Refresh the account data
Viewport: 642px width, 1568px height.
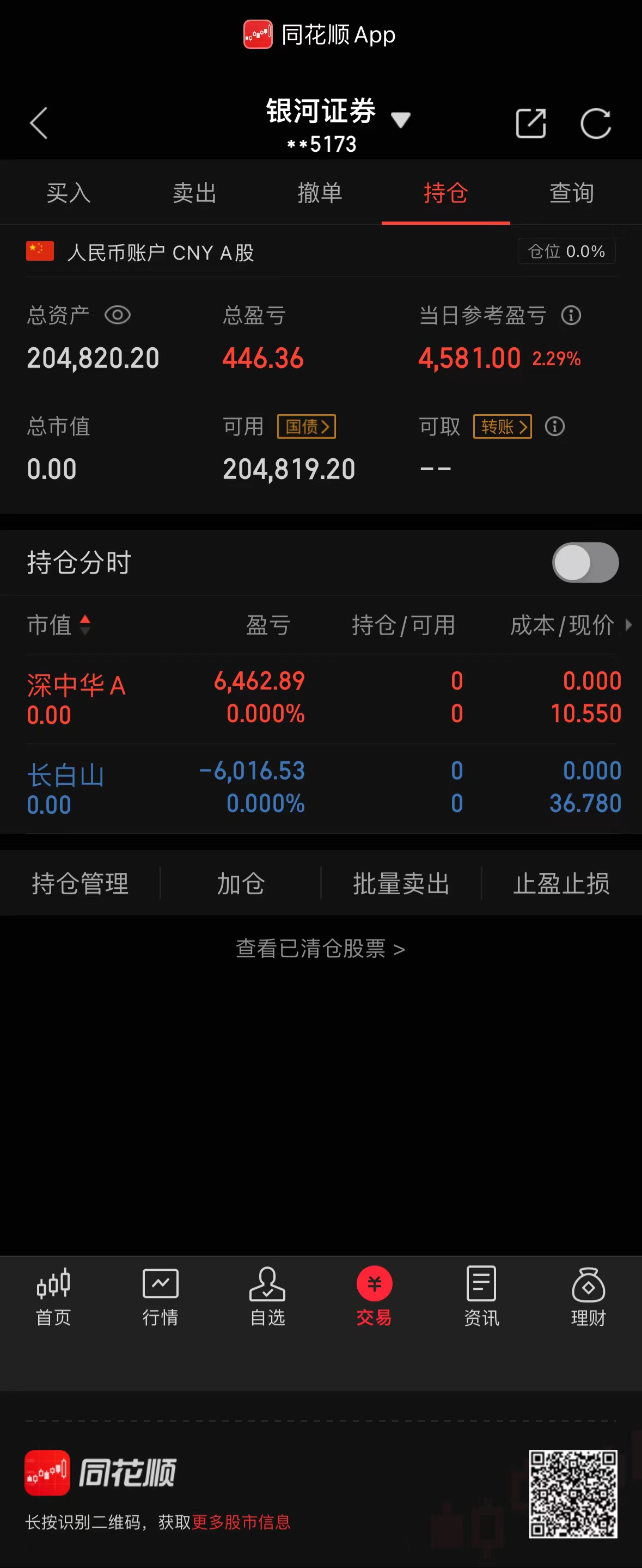tap(595, 124)
